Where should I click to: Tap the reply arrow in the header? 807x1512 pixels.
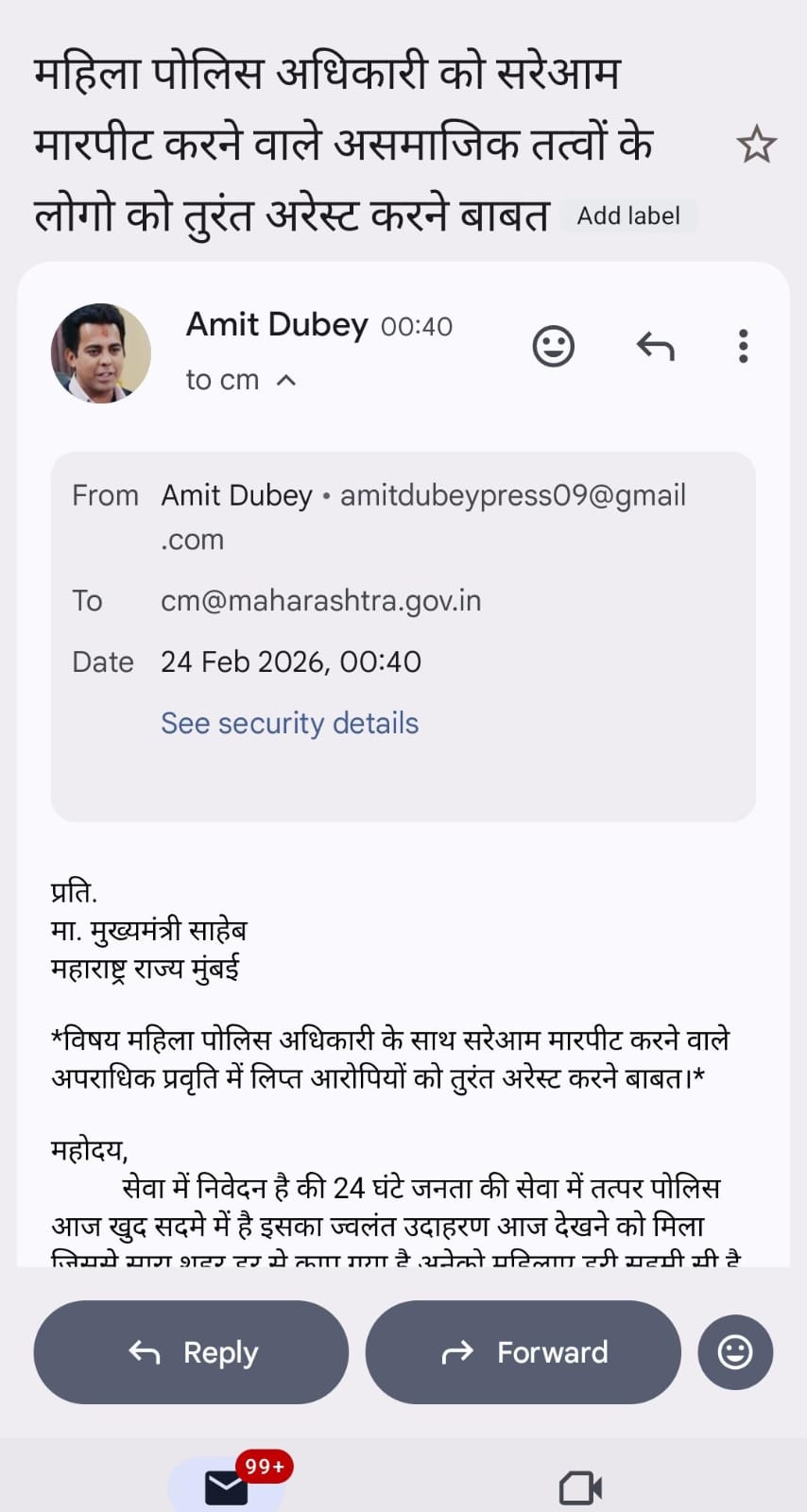pyautogui.click(x=655, y=346)
